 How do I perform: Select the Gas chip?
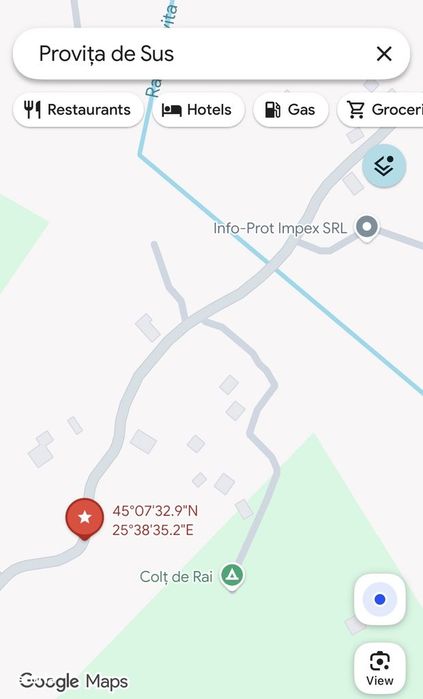click(x=291, y=110)
